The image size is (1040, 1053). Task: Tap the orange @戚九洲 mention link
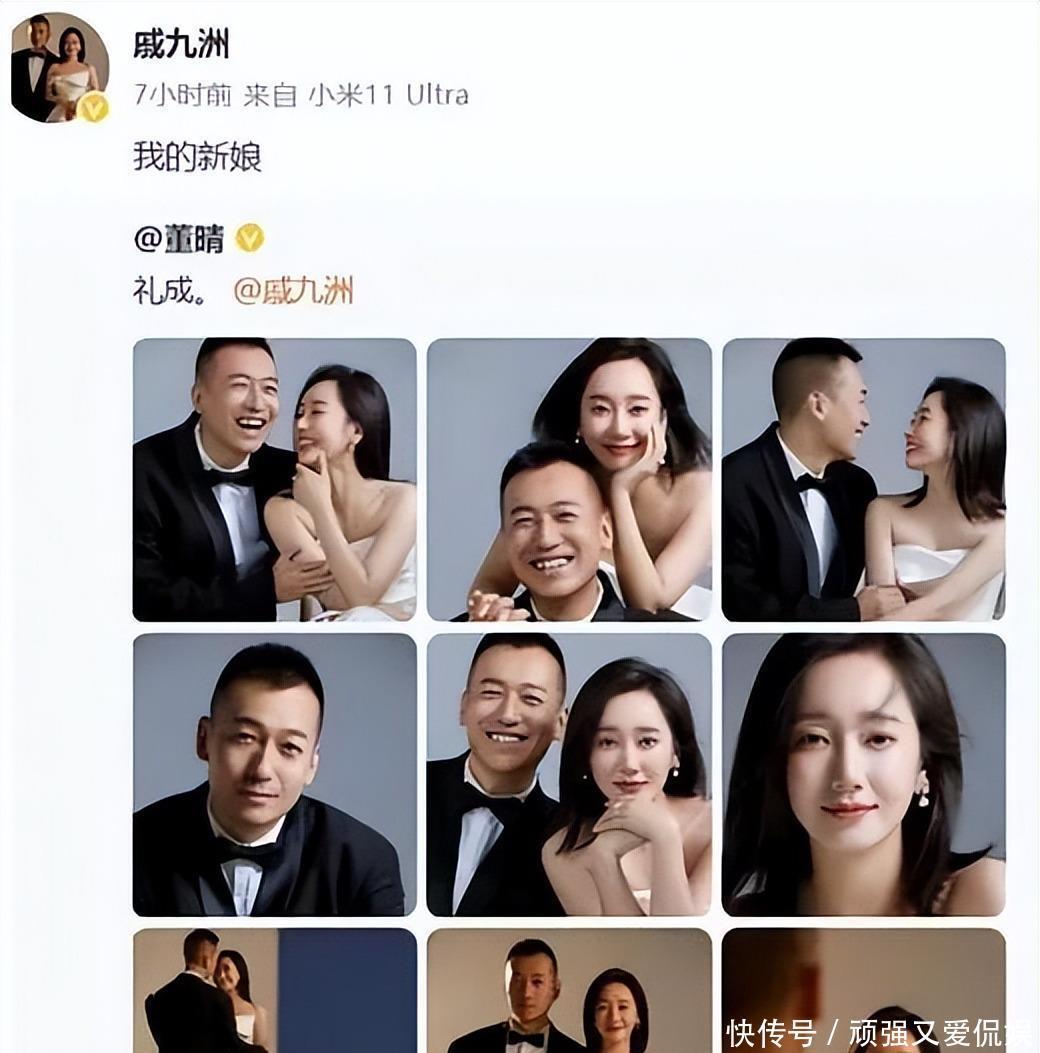tap(293, 291)
